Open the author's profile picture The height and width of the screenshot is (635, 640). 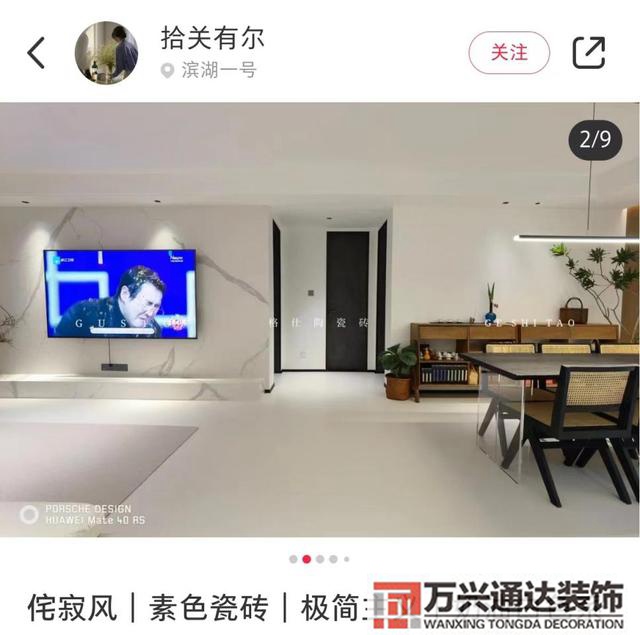107,53
